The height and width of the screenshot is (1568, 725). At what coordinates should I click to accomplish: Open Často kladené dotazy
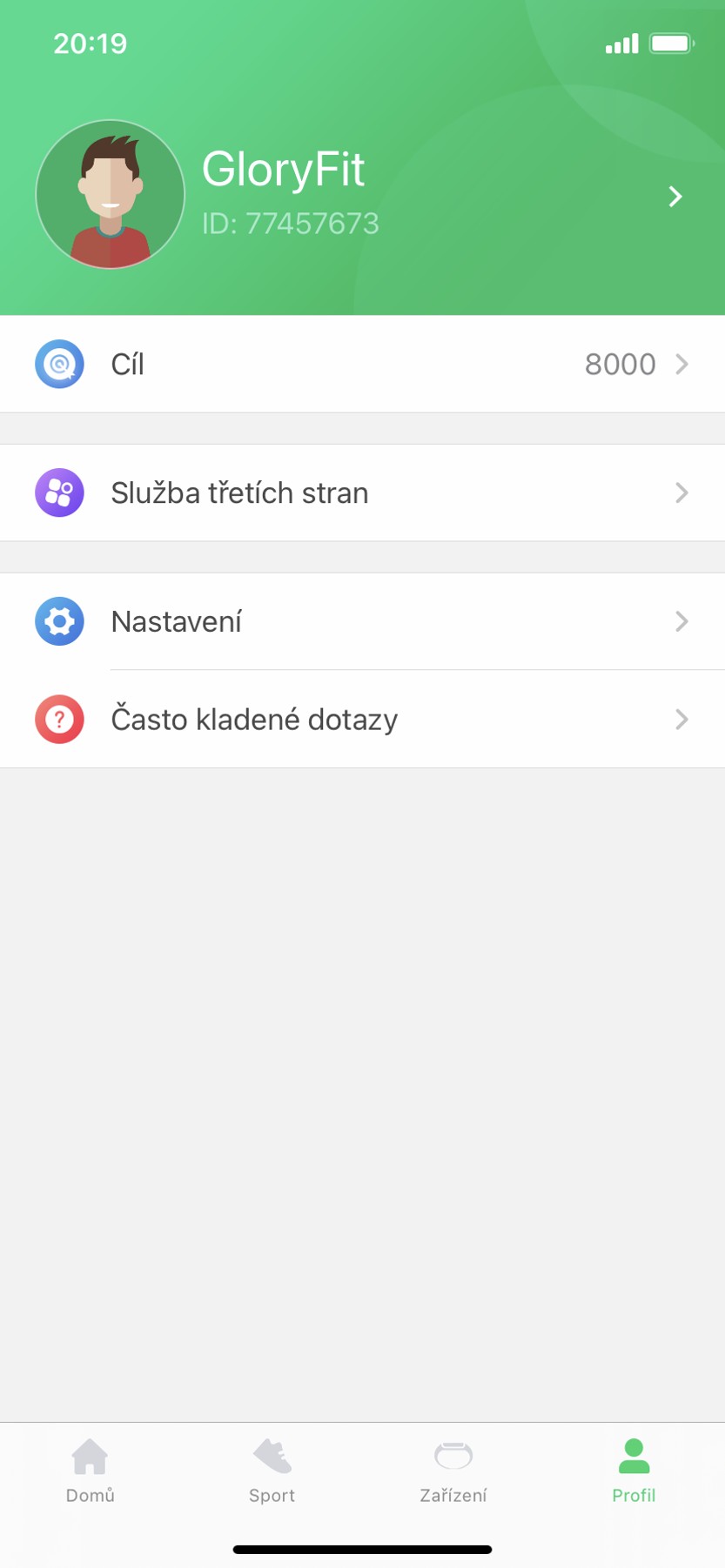362,720
